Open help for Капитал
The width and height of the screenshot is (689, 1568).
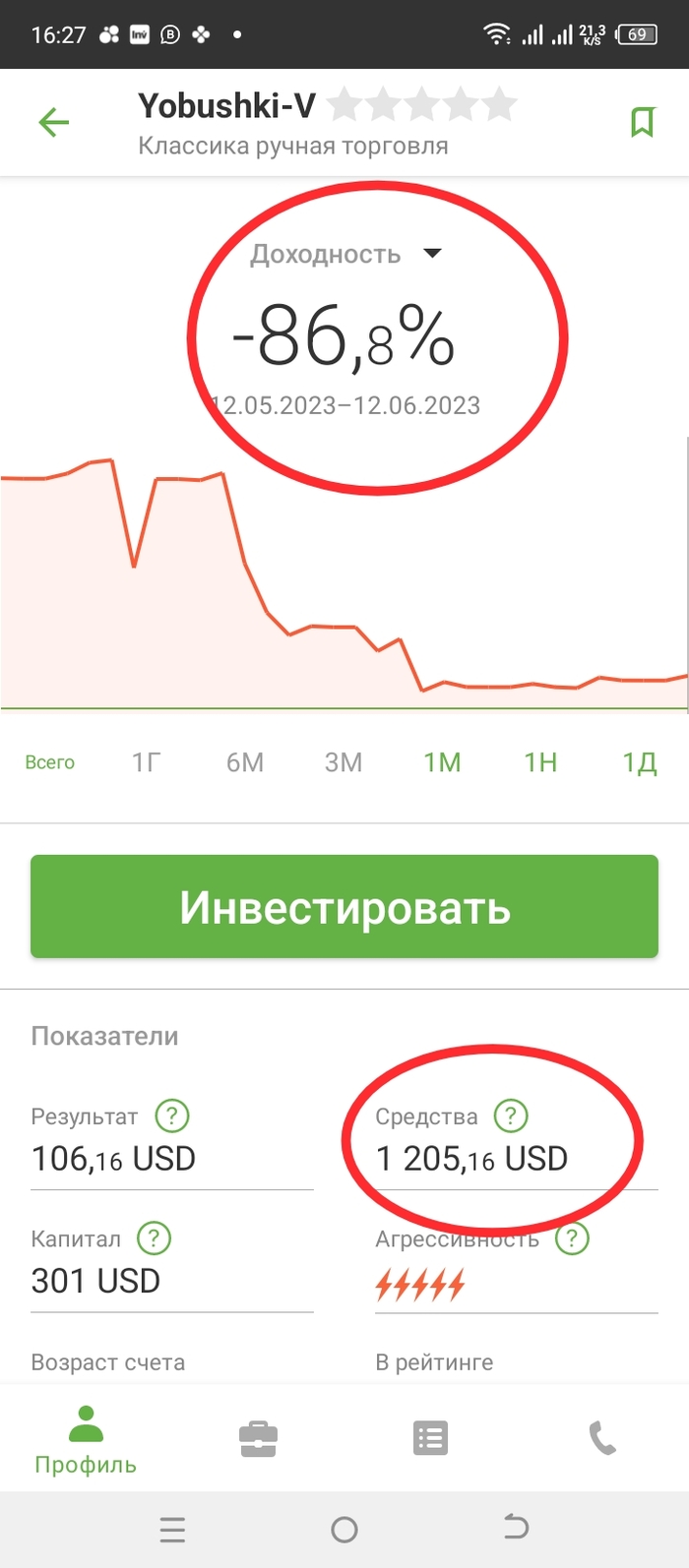[x=154, y=1238]
